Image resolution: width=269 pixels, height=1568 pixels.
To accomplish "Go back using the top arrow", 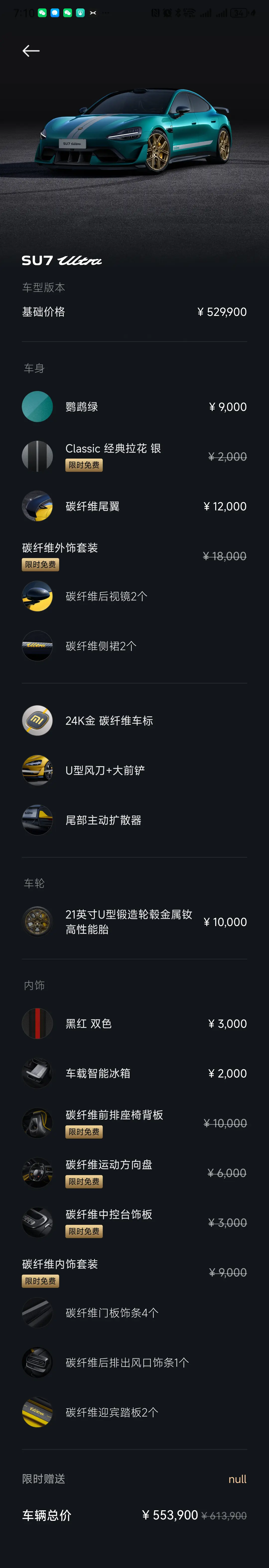I will tap(31, 51).
